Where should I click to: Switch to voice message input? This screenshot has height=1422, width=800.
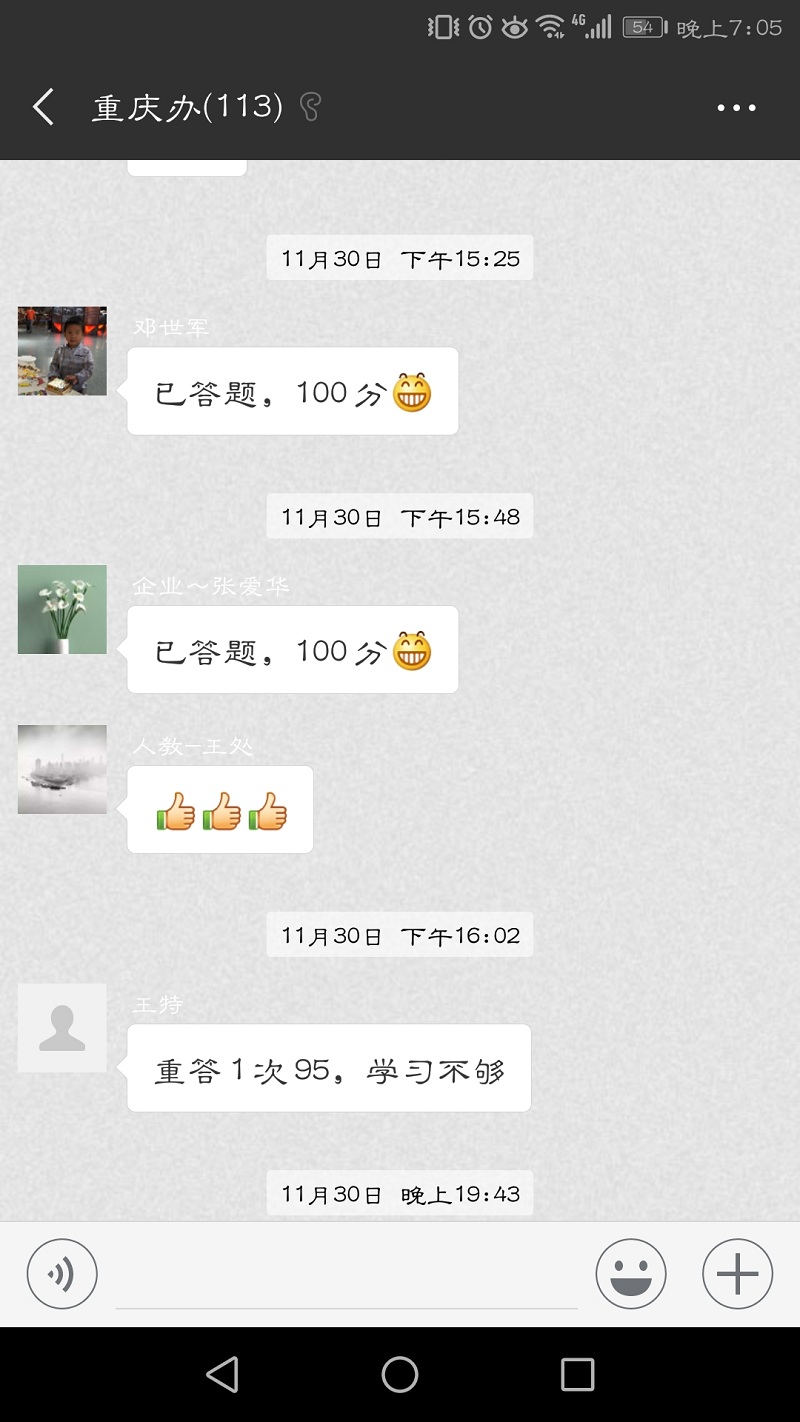[x=62, y=1274]
